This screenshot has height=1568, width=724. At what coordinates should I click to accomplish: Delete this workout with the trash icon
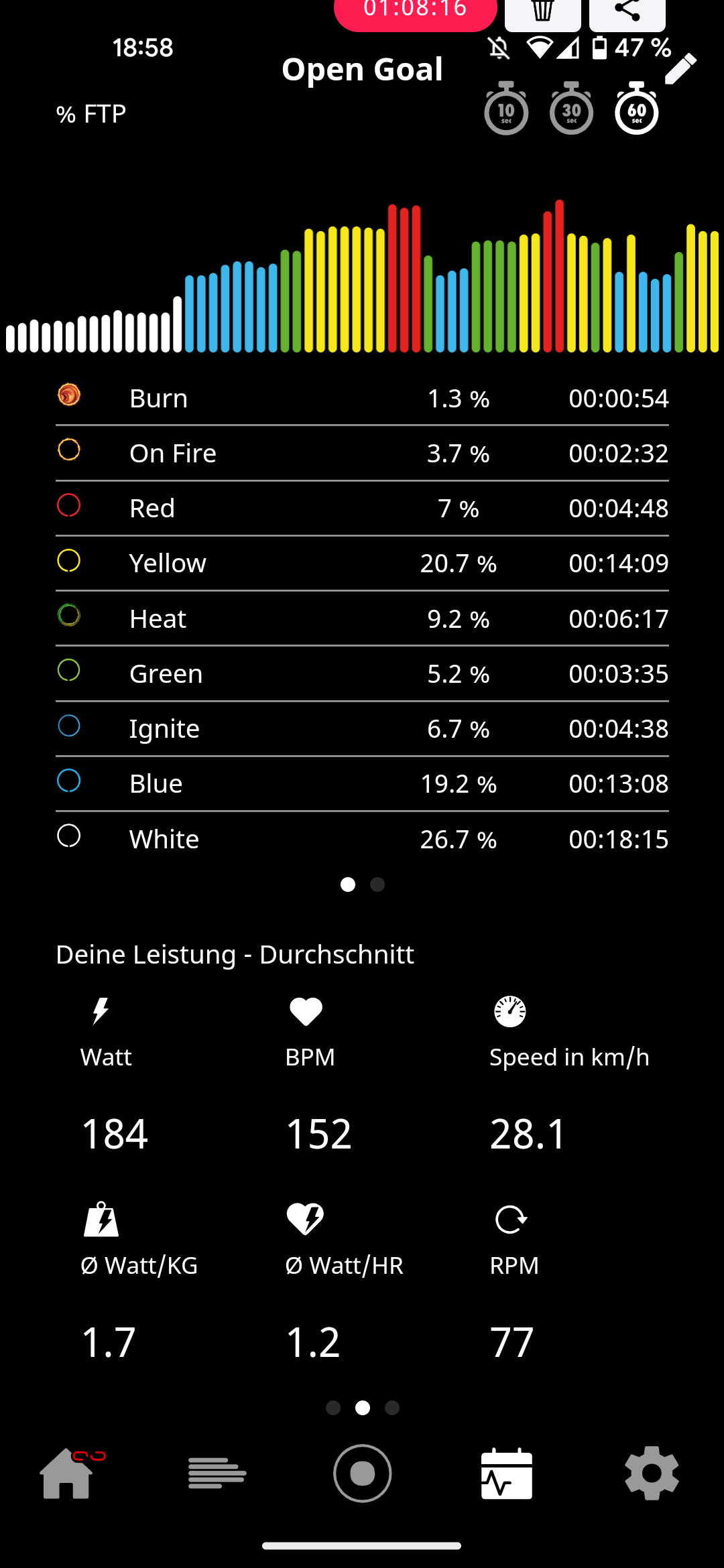tap(542, 13)
